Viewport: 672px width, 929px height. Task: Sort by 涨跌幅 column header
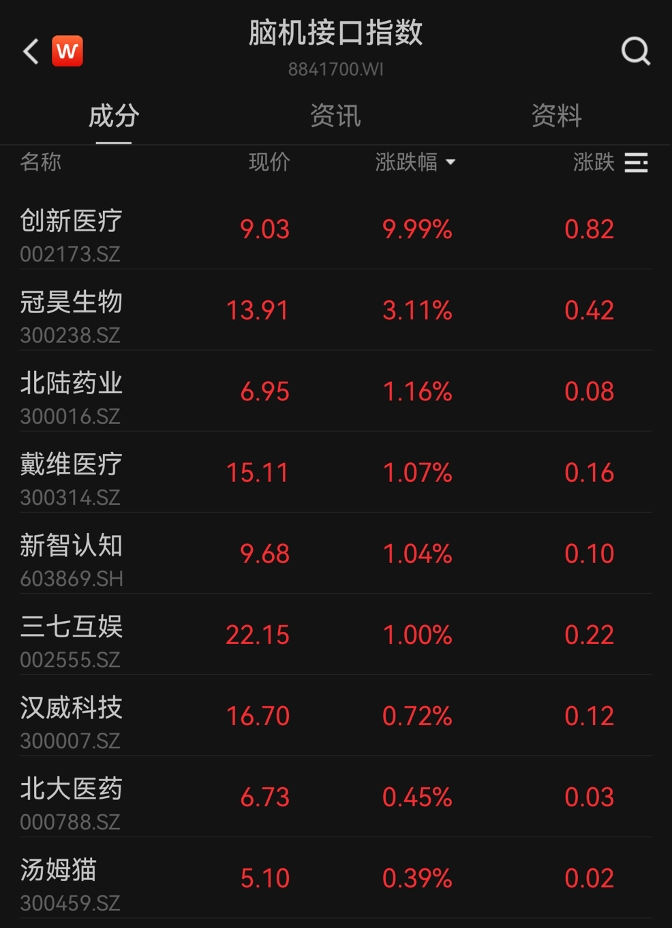click(x=415, y=162)
